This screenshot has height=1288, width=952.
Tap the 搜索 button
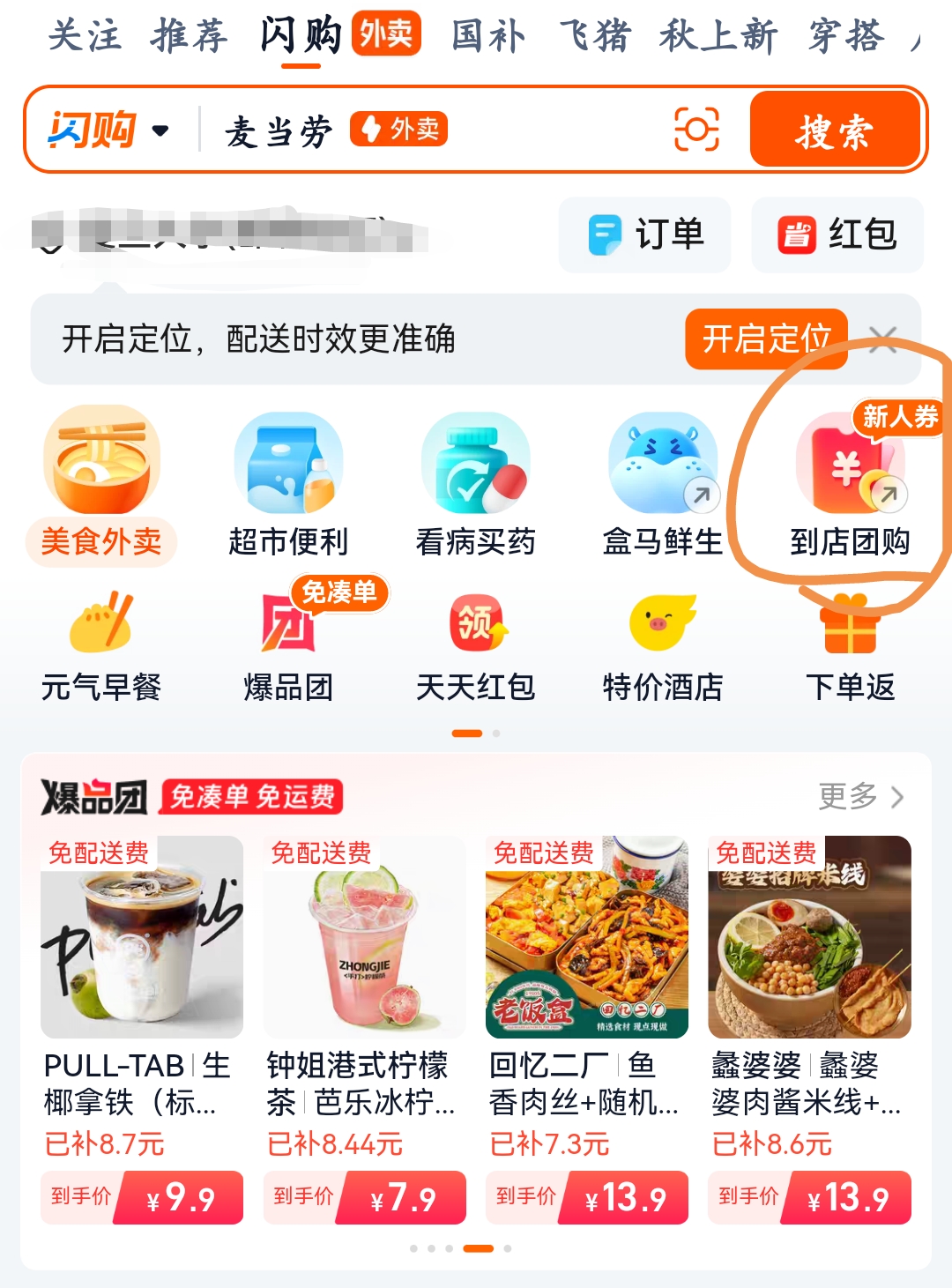point(834,130)
